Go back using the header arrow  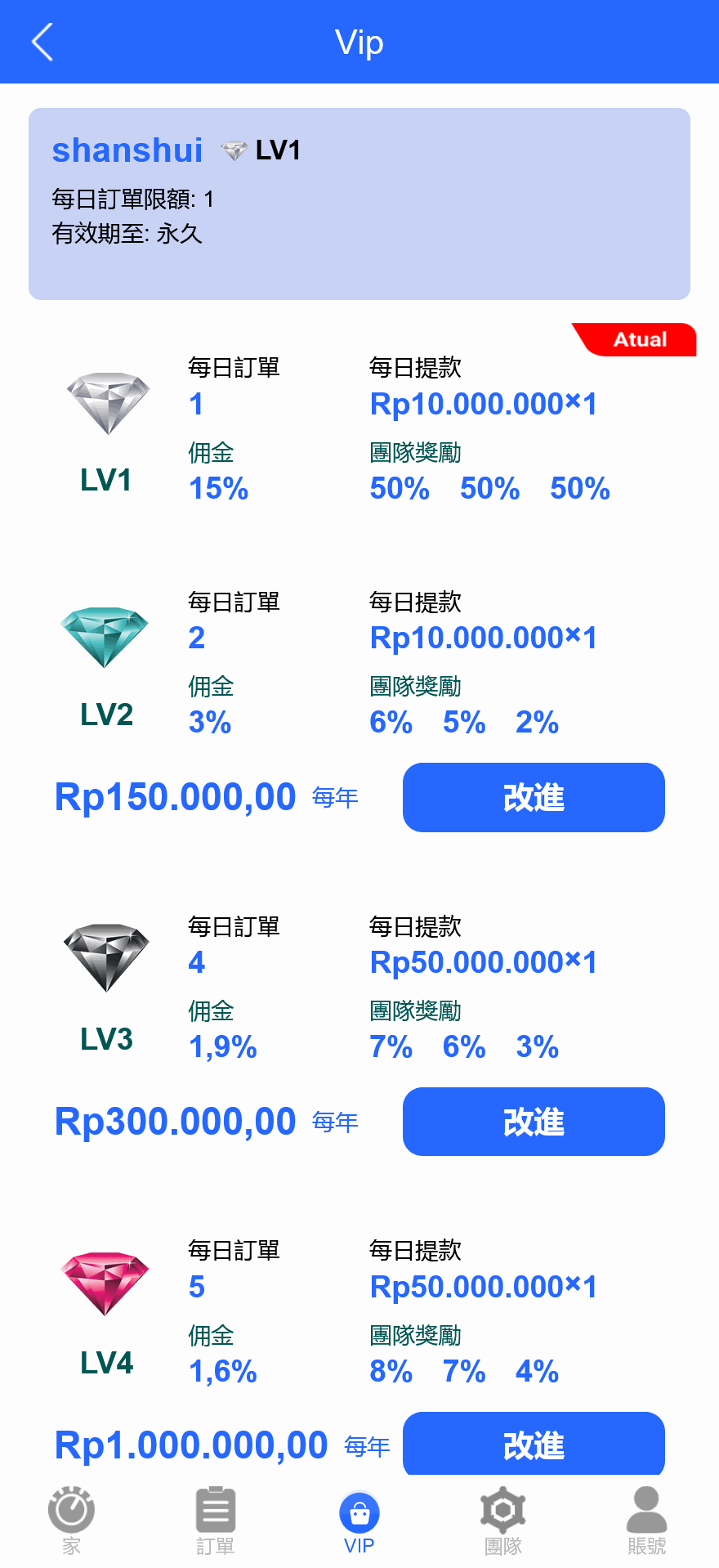[42, 43]
